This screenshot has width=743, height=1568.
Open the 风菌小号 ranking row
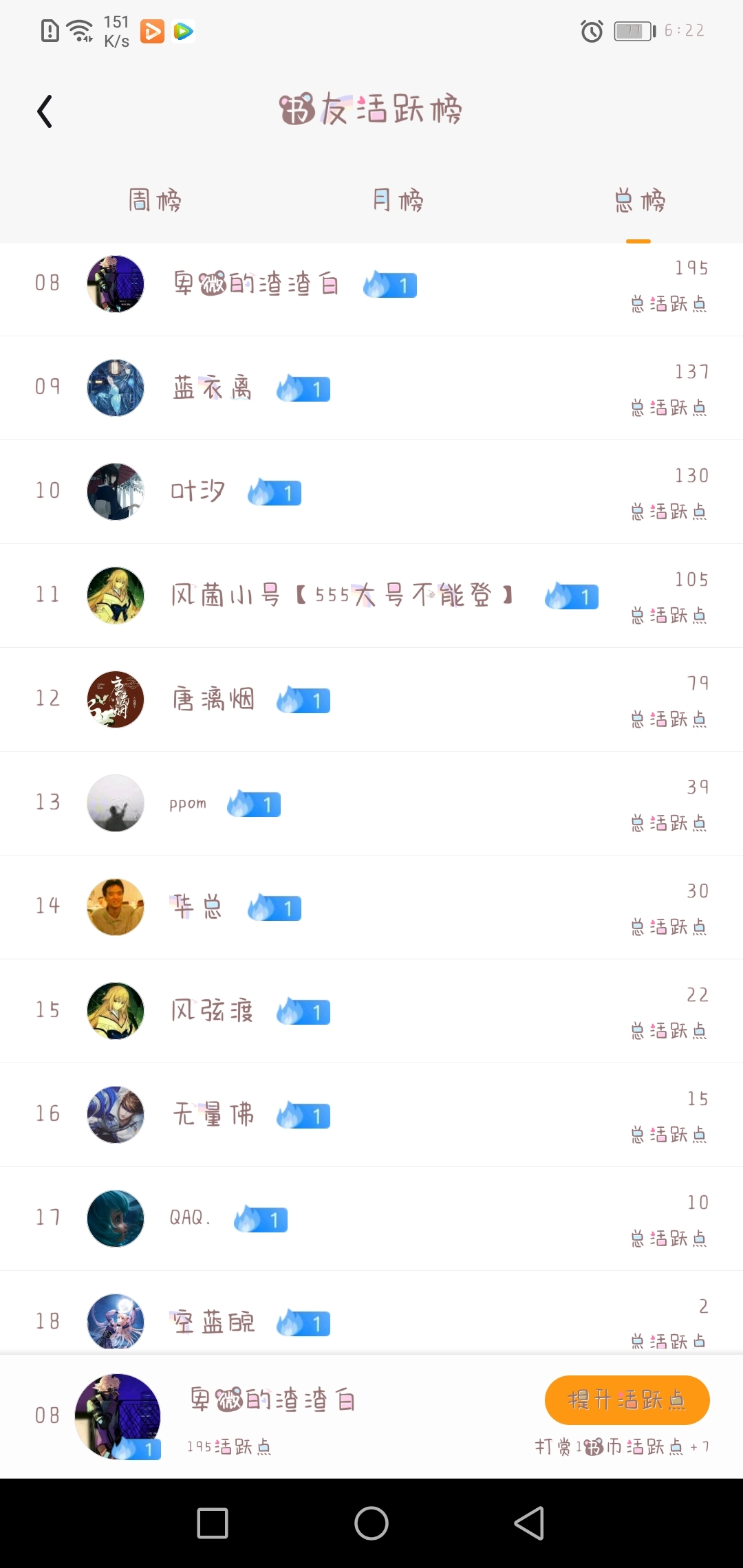click(371, 596)
